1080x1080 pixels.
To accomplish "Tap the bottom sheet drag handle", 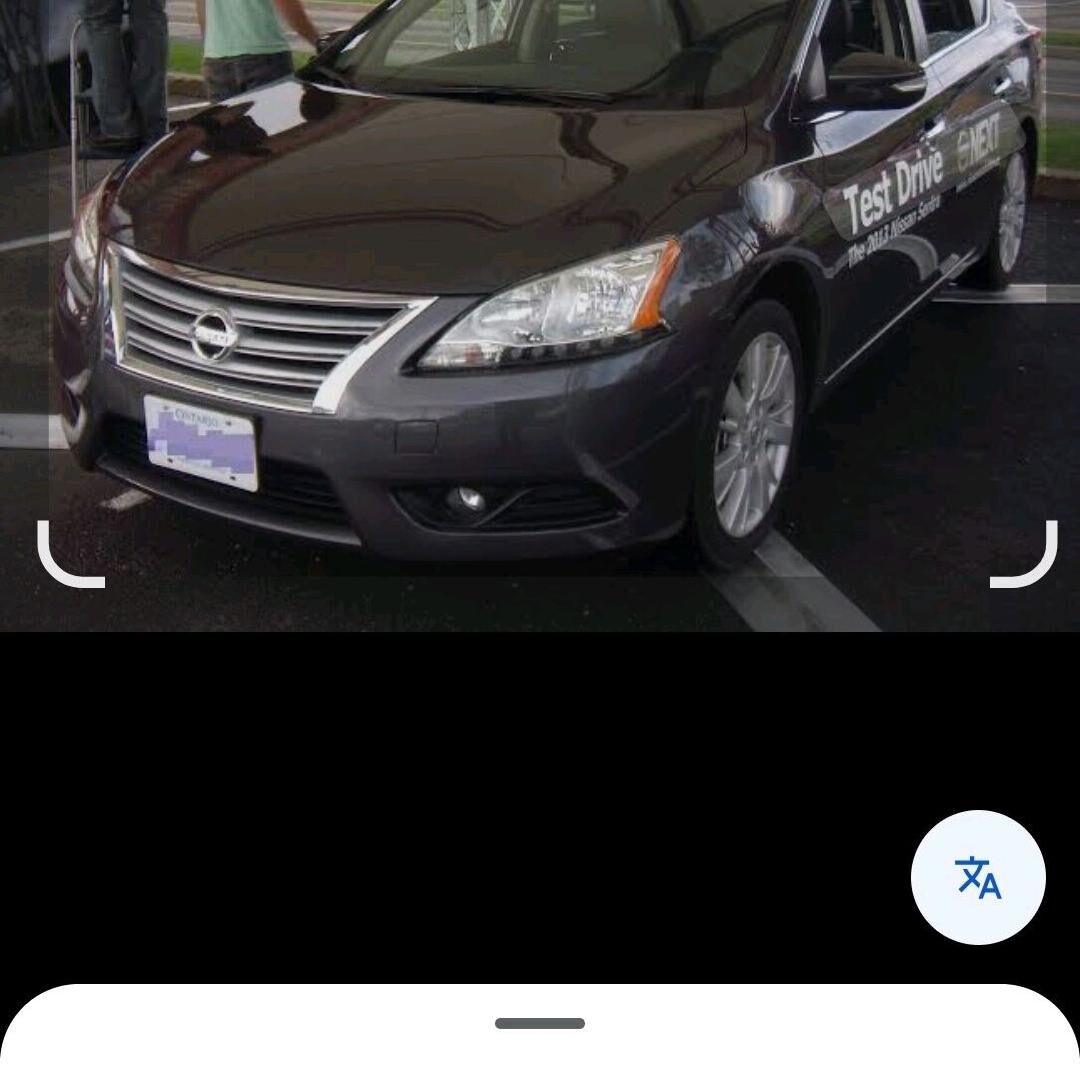I will 540,1023.
